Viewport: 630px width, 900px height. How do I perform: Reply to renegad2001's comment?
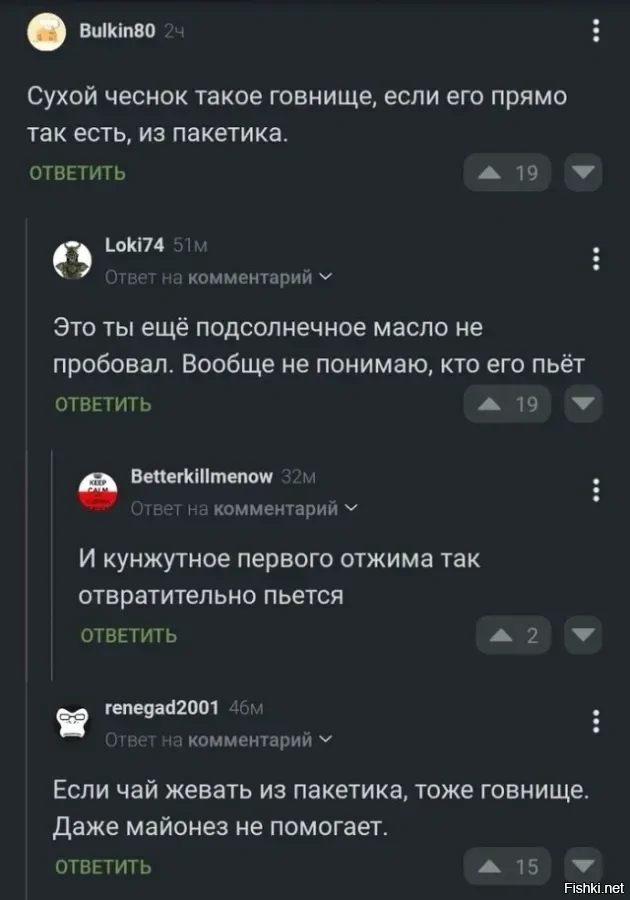[102, 866]
